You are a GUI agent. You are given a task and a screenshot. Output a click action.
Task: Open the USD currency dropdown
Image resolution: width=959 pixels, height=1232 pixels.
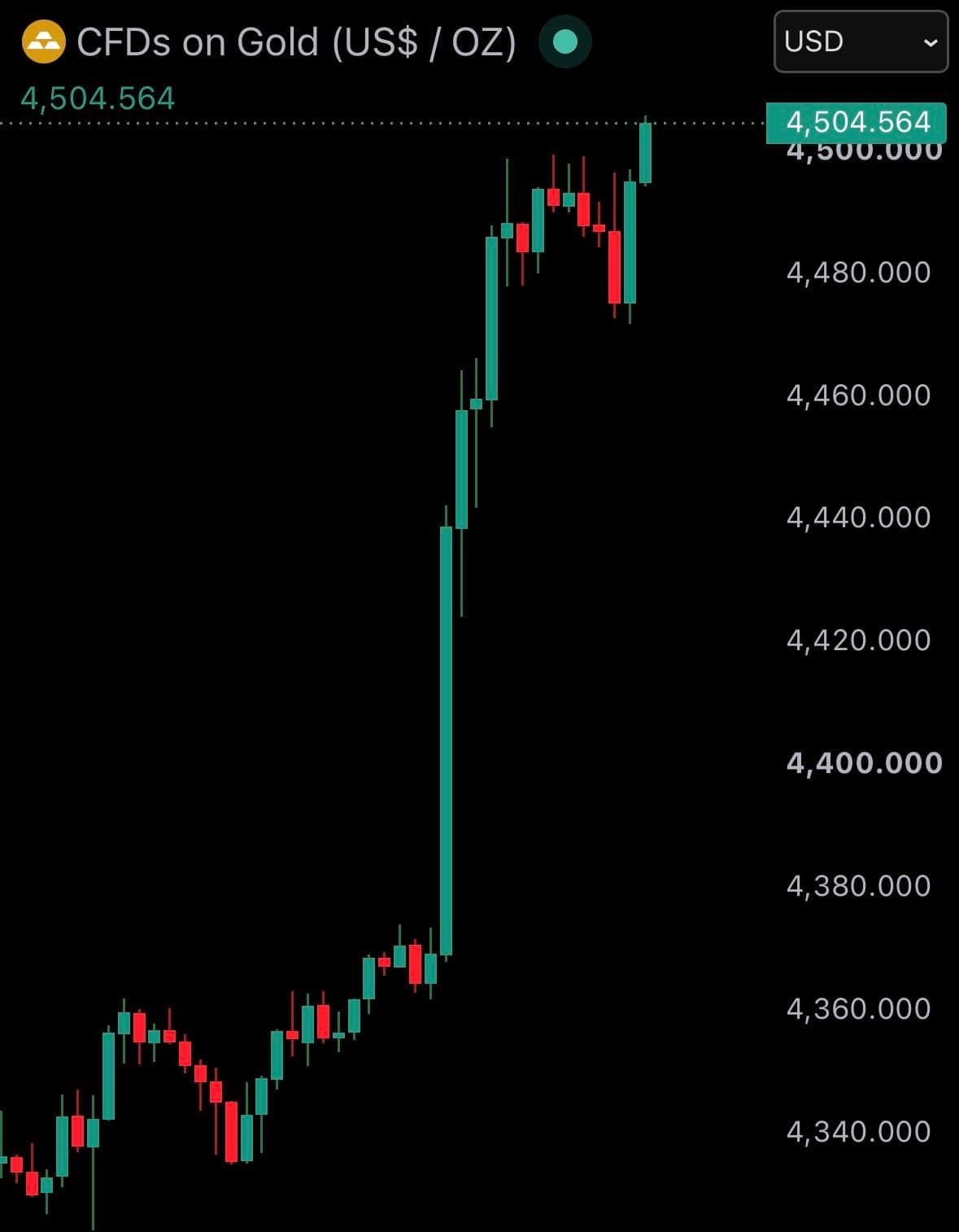861,42
